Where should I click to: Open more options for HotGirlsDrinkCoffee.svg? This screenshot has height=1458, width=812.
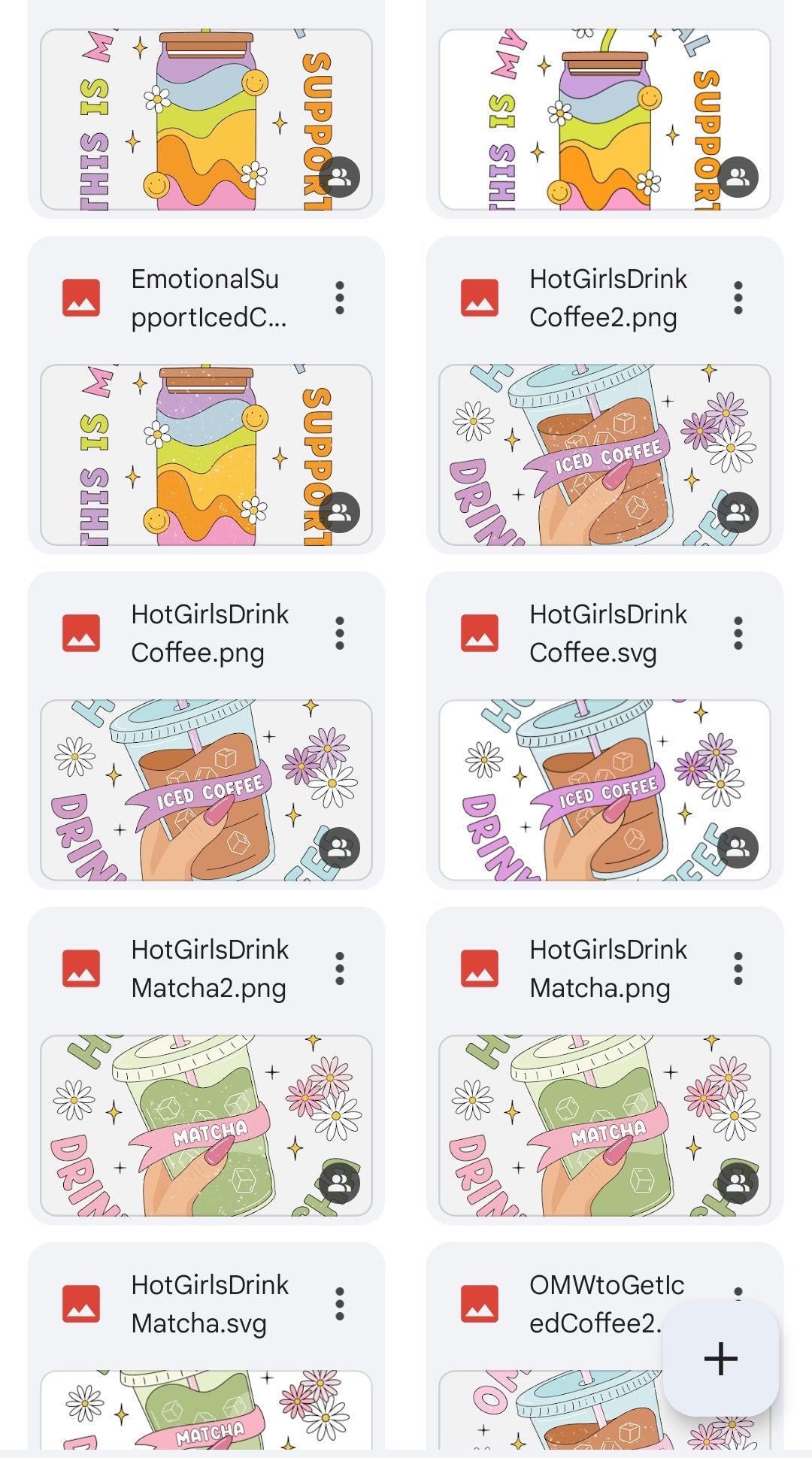[x=738, y=633]
